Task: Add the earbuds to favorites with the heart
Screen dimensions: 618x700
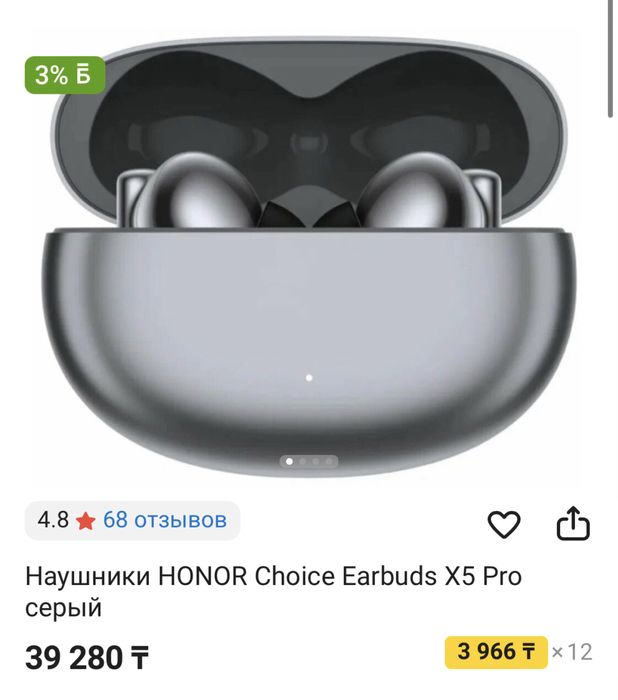Action: pos(504,524)
